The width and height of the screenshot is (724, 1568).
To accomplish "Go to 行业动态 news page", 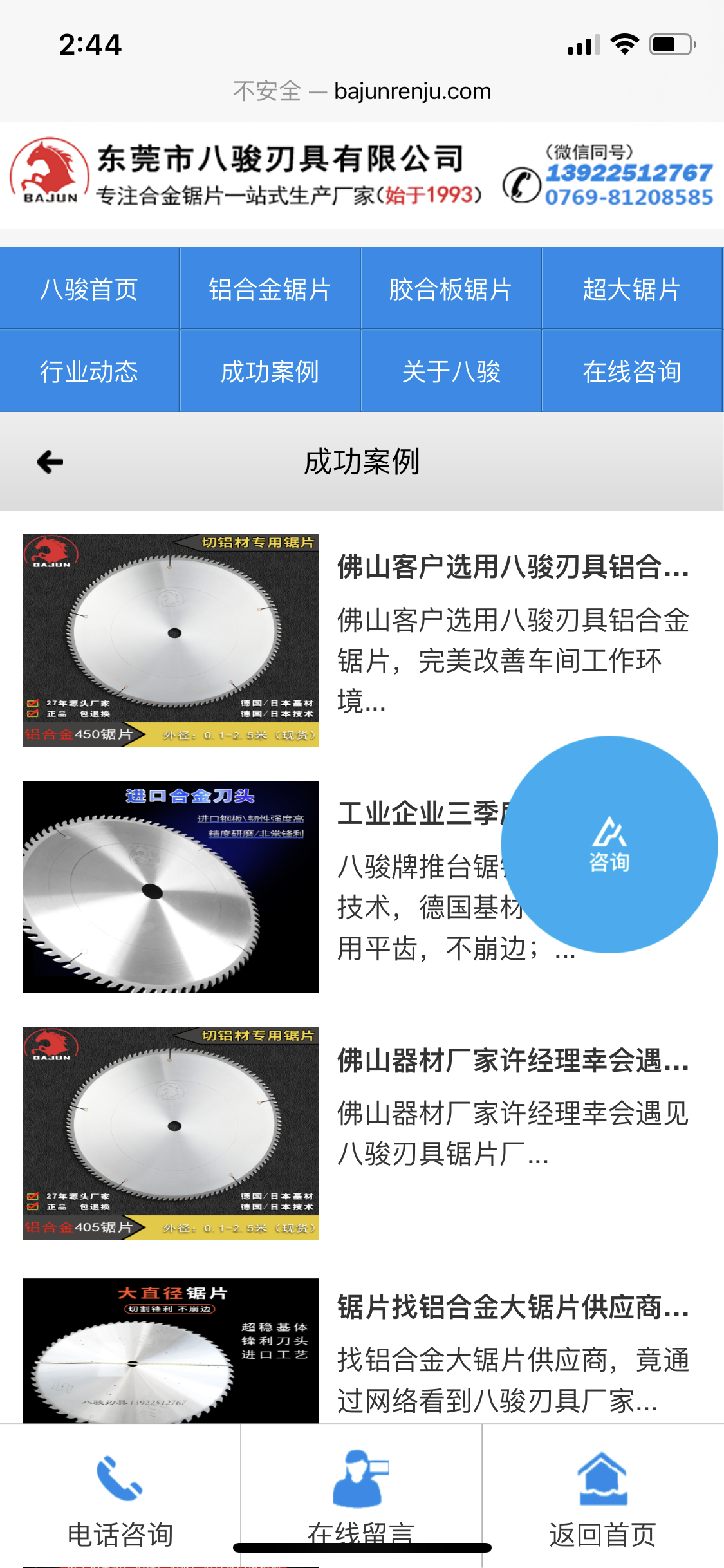I will tap(89, 371).
